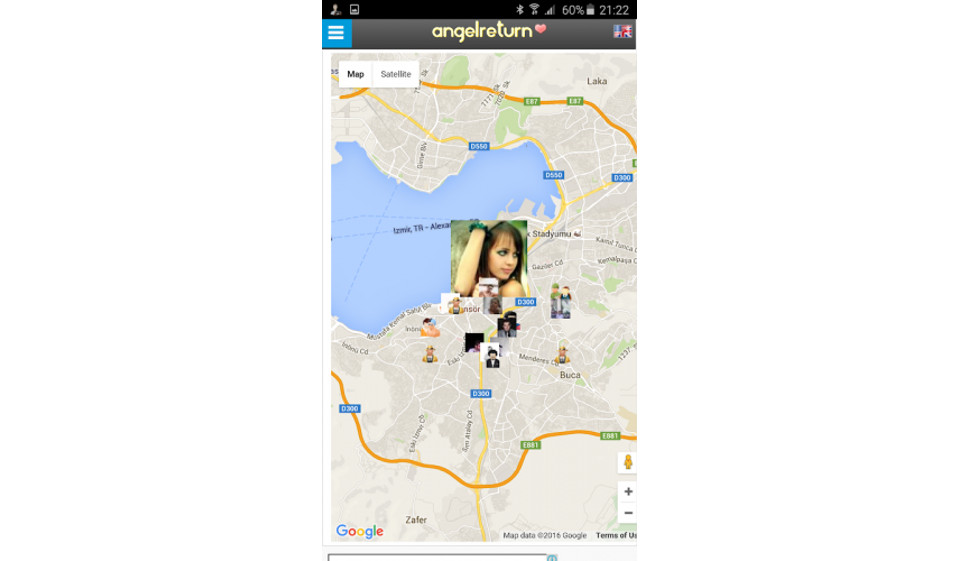Select the Map view type
The image size is (960, 561).
355,74
